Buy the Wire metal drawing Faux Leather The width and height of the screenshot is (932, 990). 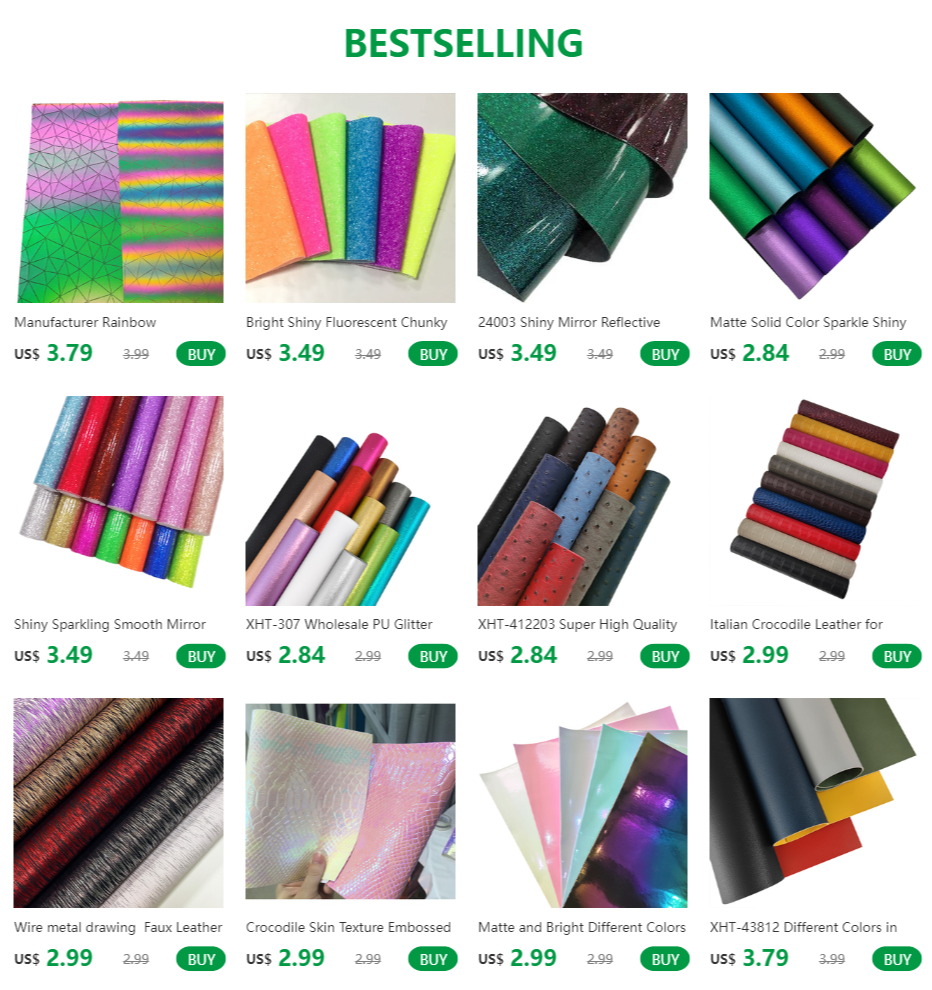pyautogui.click(x=201, y=959)
